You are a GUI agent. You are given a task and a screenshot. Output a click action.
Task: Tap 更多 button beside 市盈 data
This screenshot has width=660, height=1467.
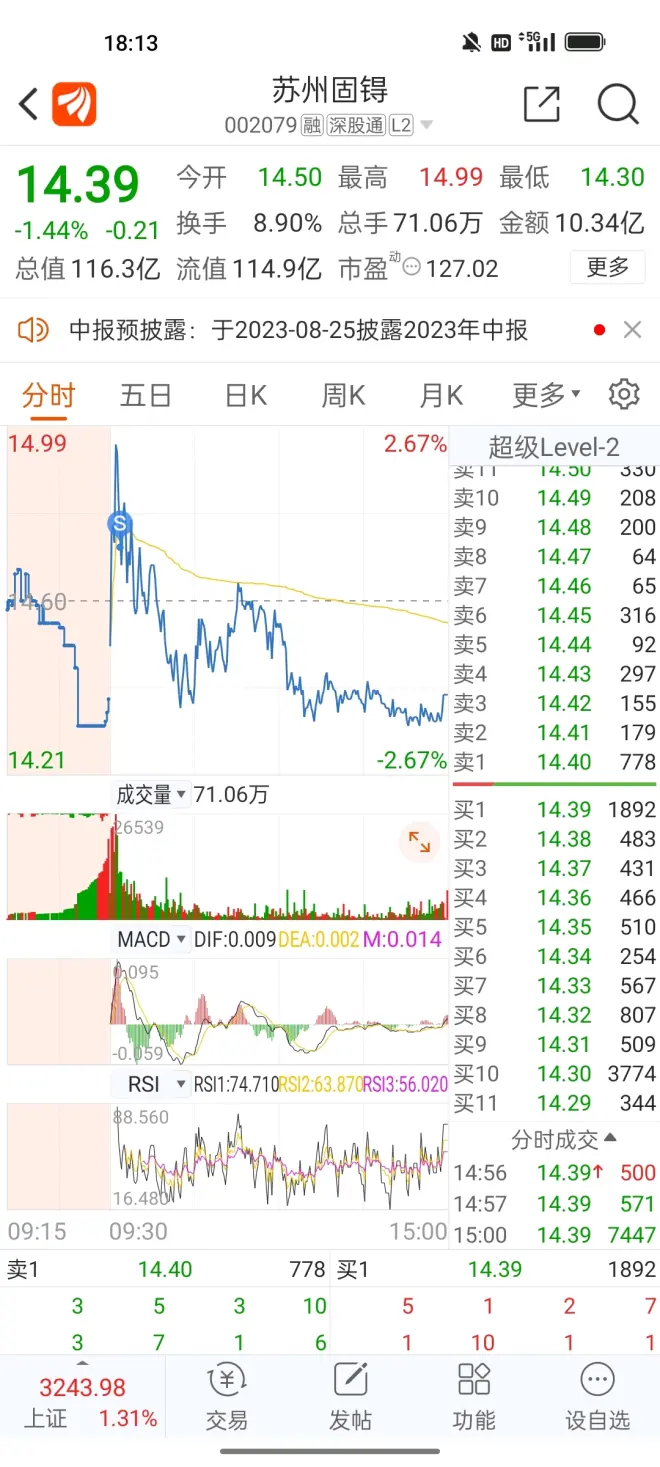coord(607,267)
